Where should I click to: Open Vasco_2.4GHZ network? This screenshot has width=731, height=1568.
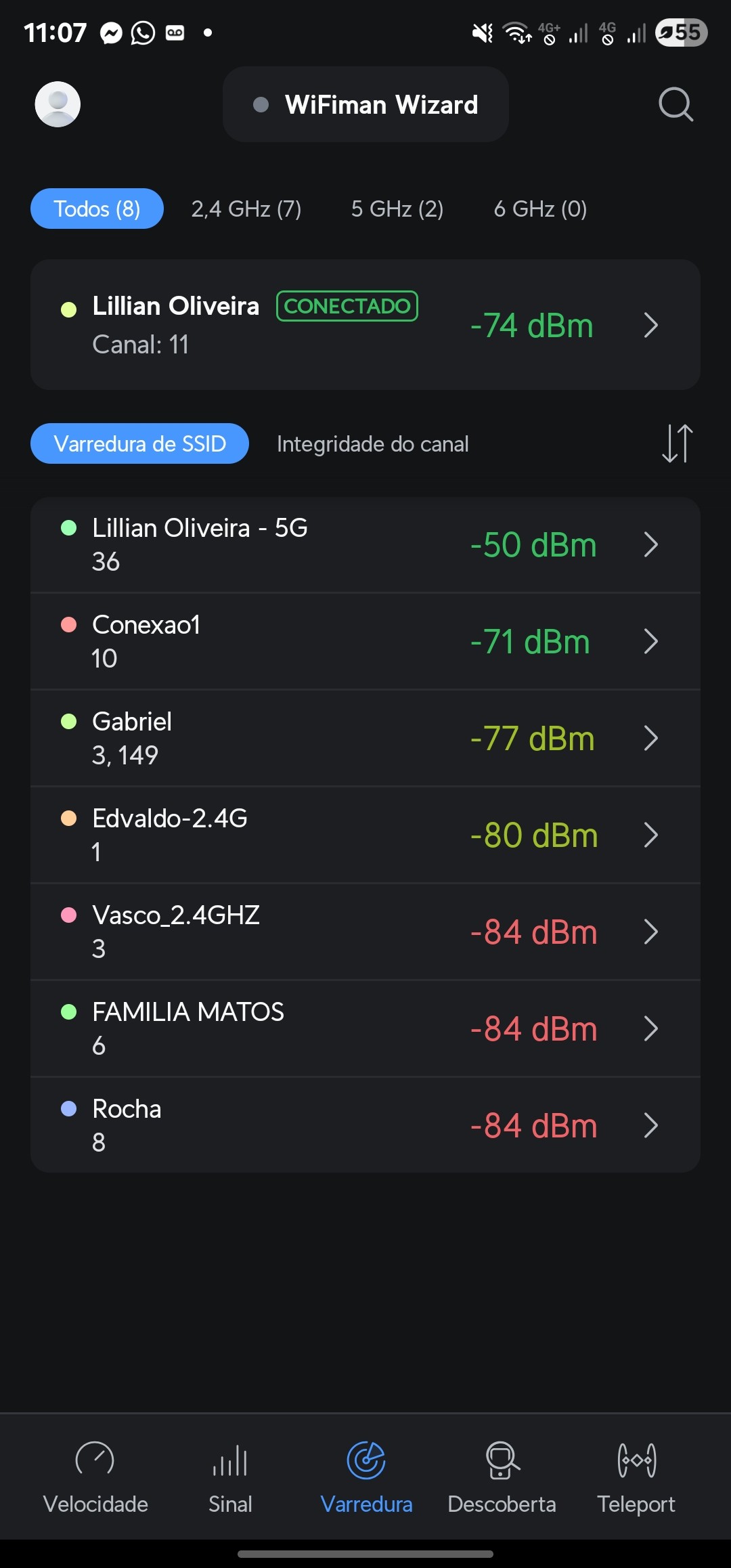tap(365, 932)
